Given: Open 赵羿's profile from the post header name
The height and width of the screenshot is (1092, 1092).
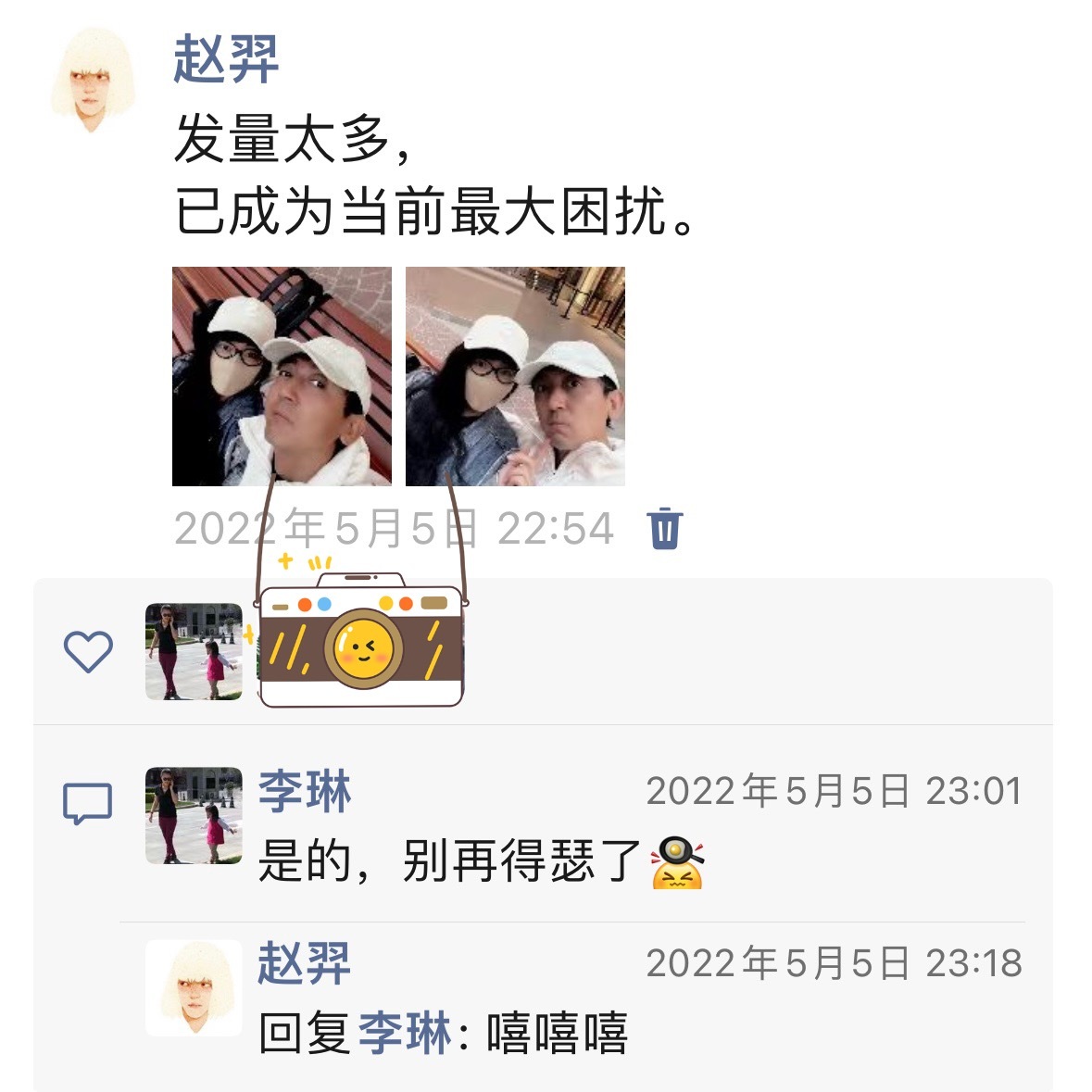Looking at the screenshot, I should (x=226, y=60).
